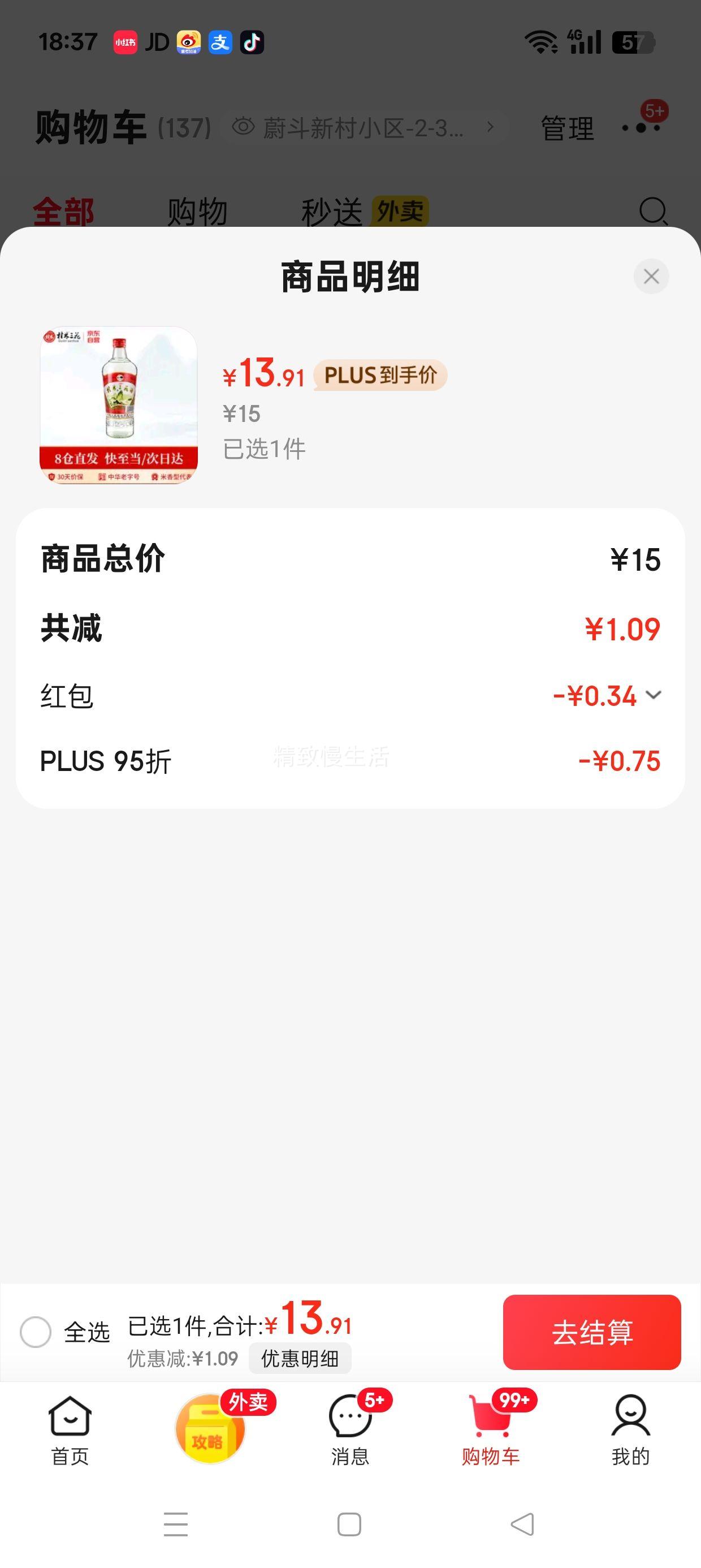The width and height of the screenshot is (701, 1568).
Task: Select the 全选 checkbox
Action: coord(36,1332)
